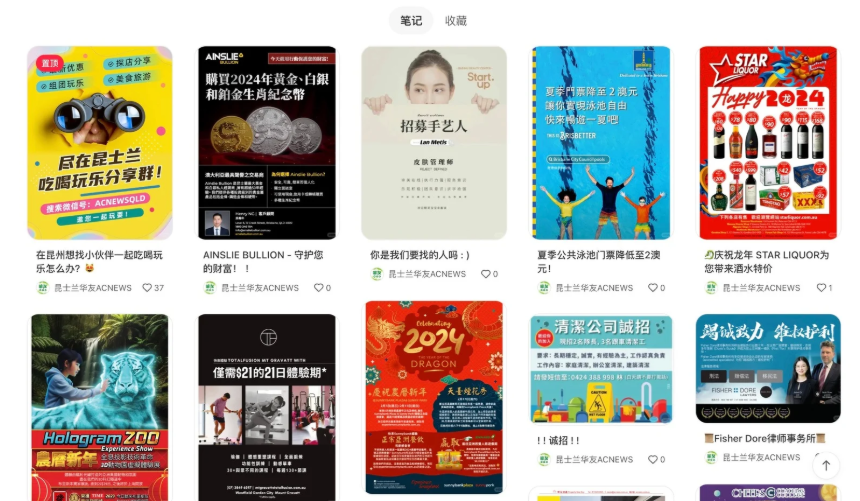Tap the back-to-top arrow button

[826, 465]
